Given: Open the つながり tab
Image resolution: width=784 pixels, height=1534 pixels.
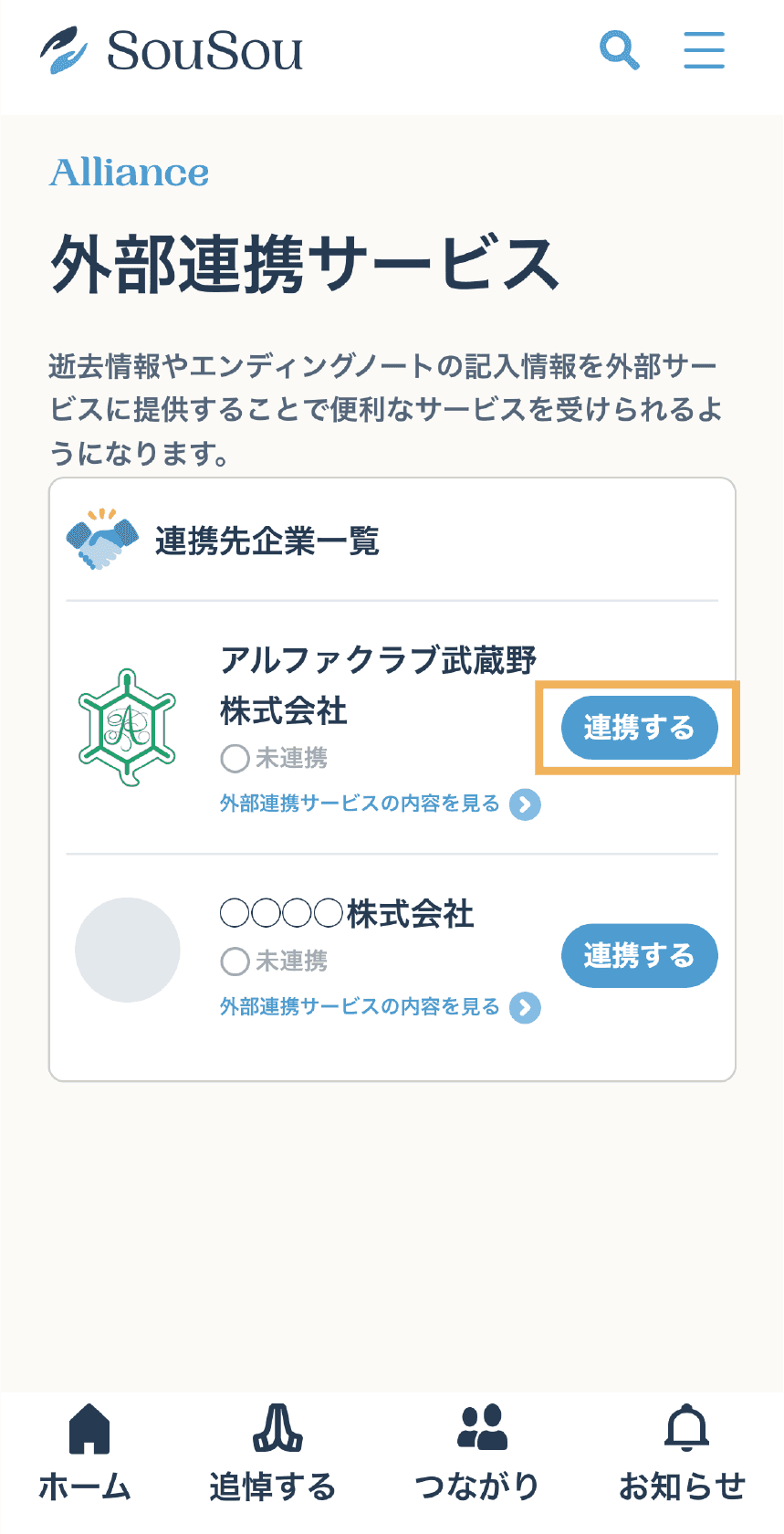Looking at the screenshot, I should (x=479, y=1454).
